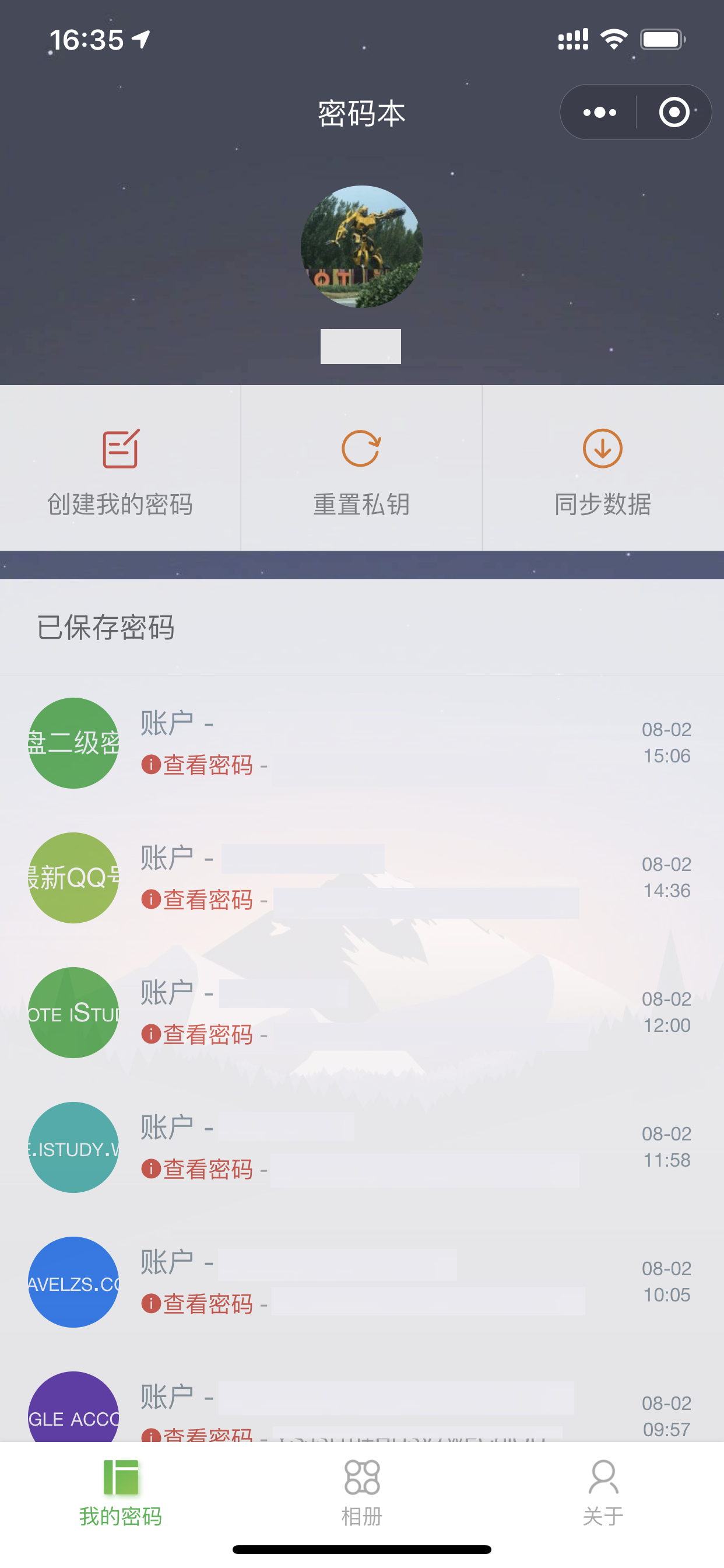Viewport: 724px width, 1568px height.
Task: Tap 创建我的密码 to create a password
Action: (x=120, y=470)
